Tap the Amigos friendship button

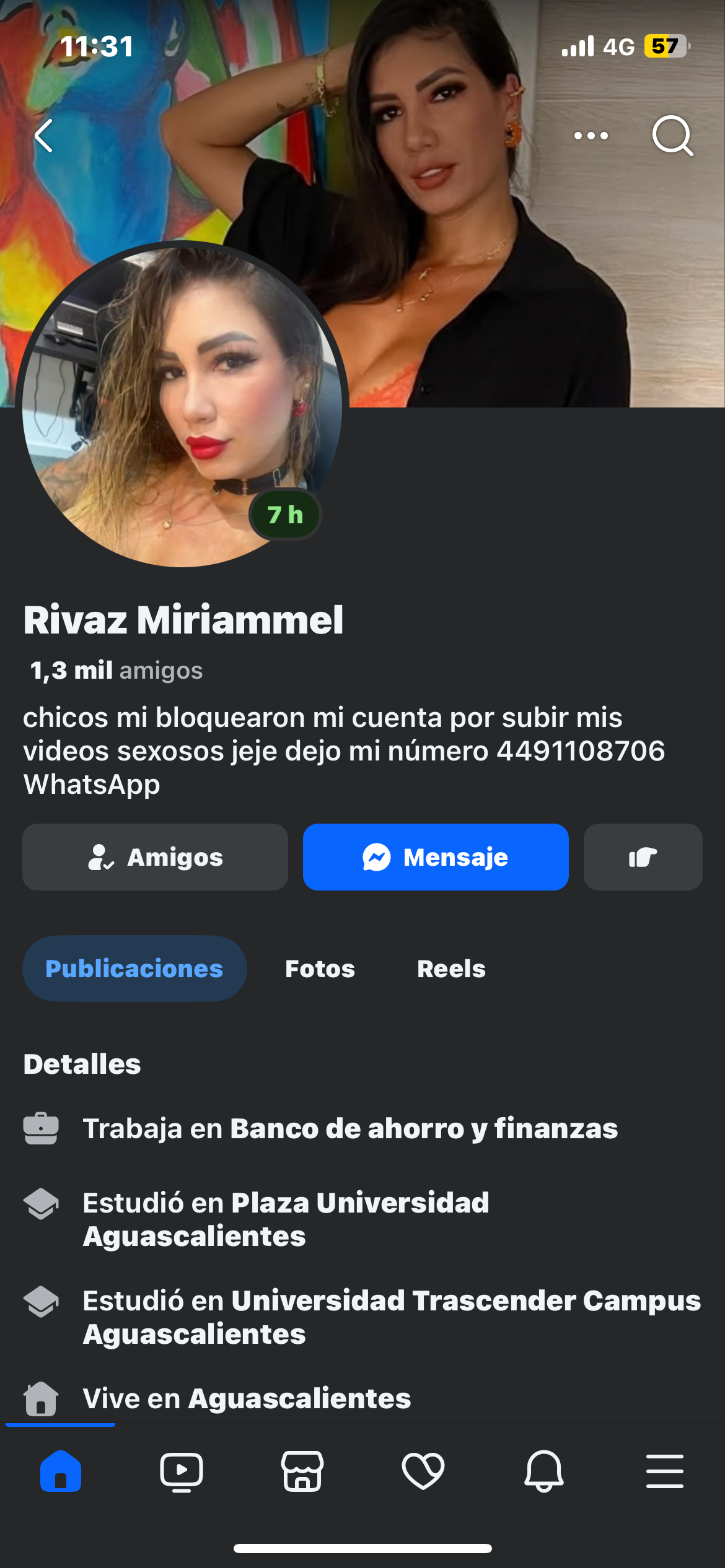155,857
